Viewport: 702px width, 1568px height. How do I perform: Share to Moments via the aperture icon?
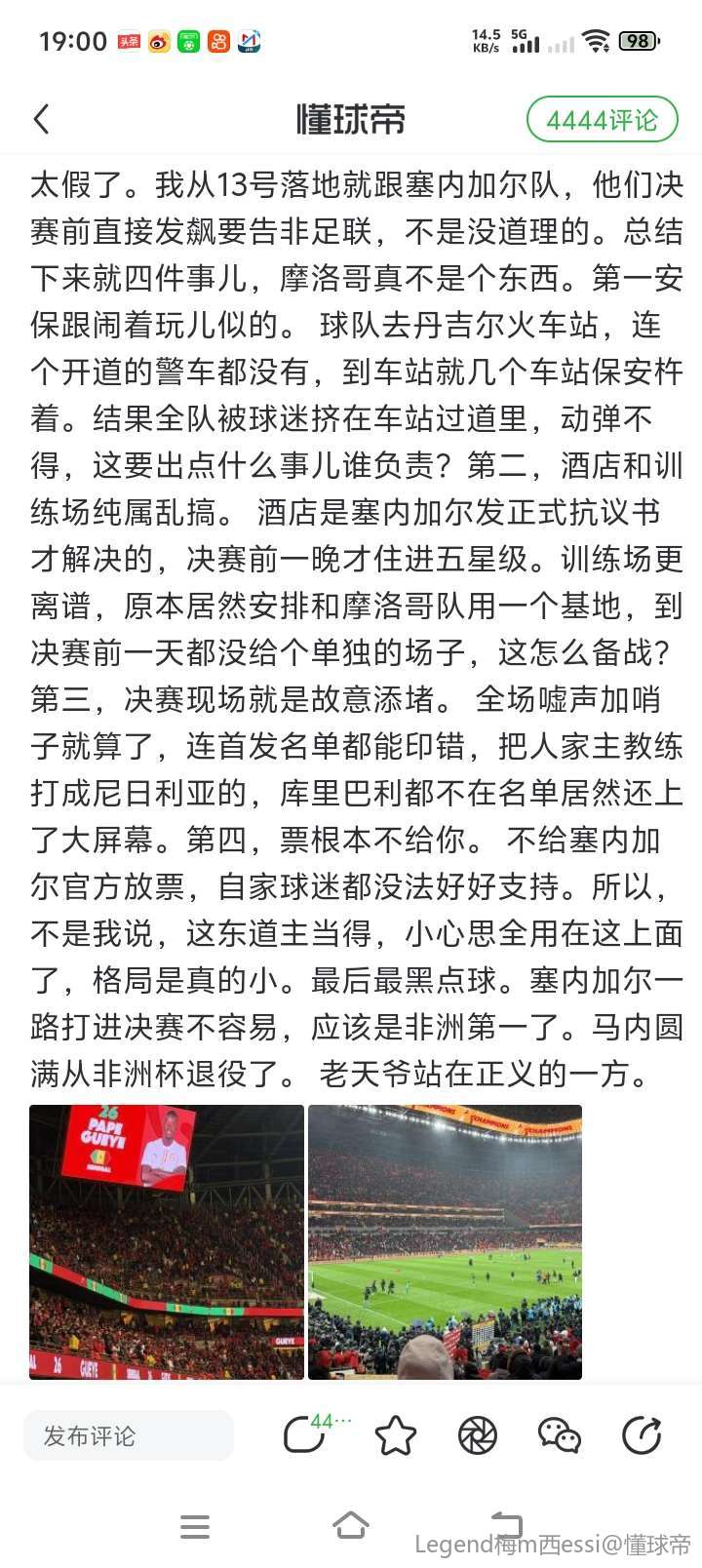pos(478,1435)
